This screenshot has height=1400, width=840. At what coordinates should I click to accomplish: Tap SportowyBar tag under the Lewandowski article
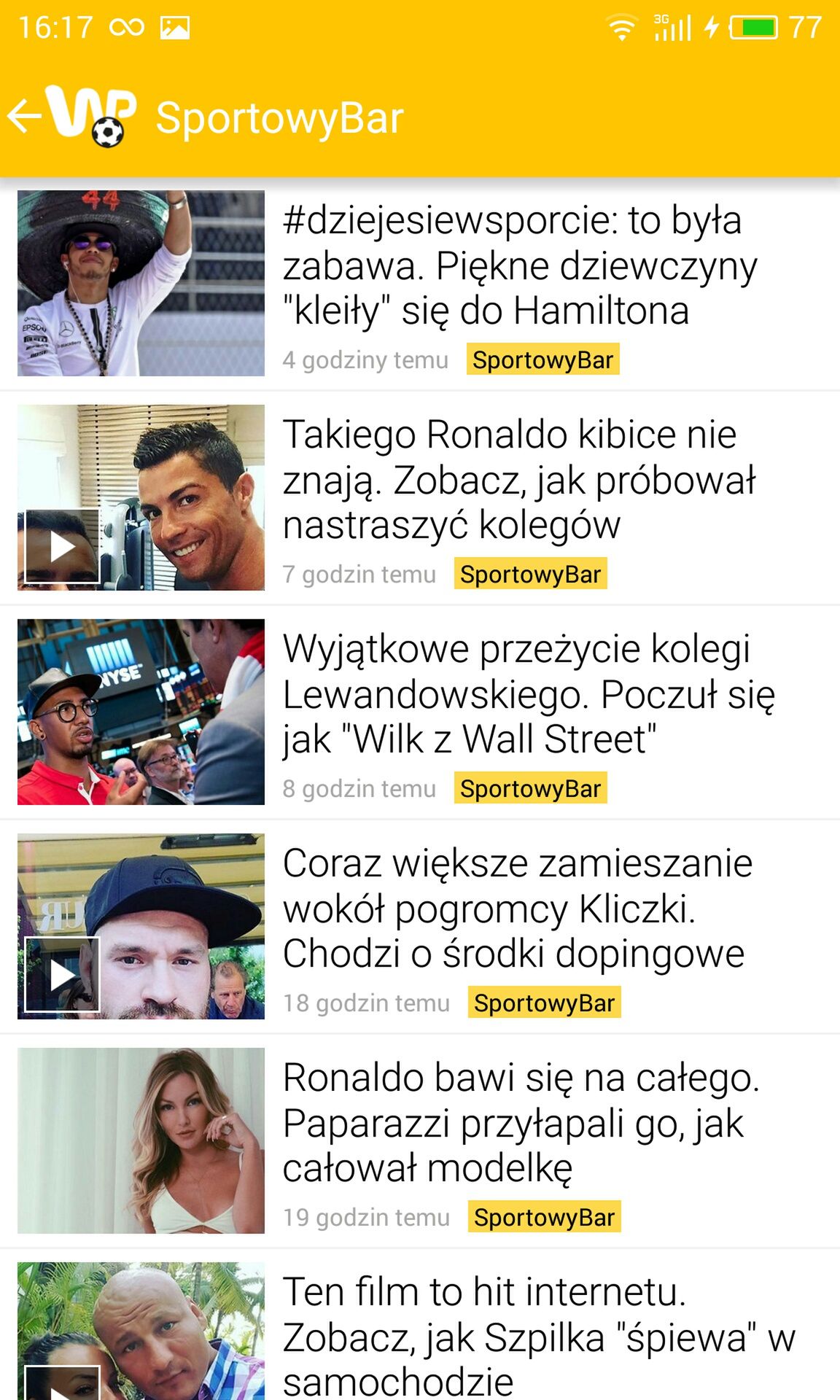point(531,788)
